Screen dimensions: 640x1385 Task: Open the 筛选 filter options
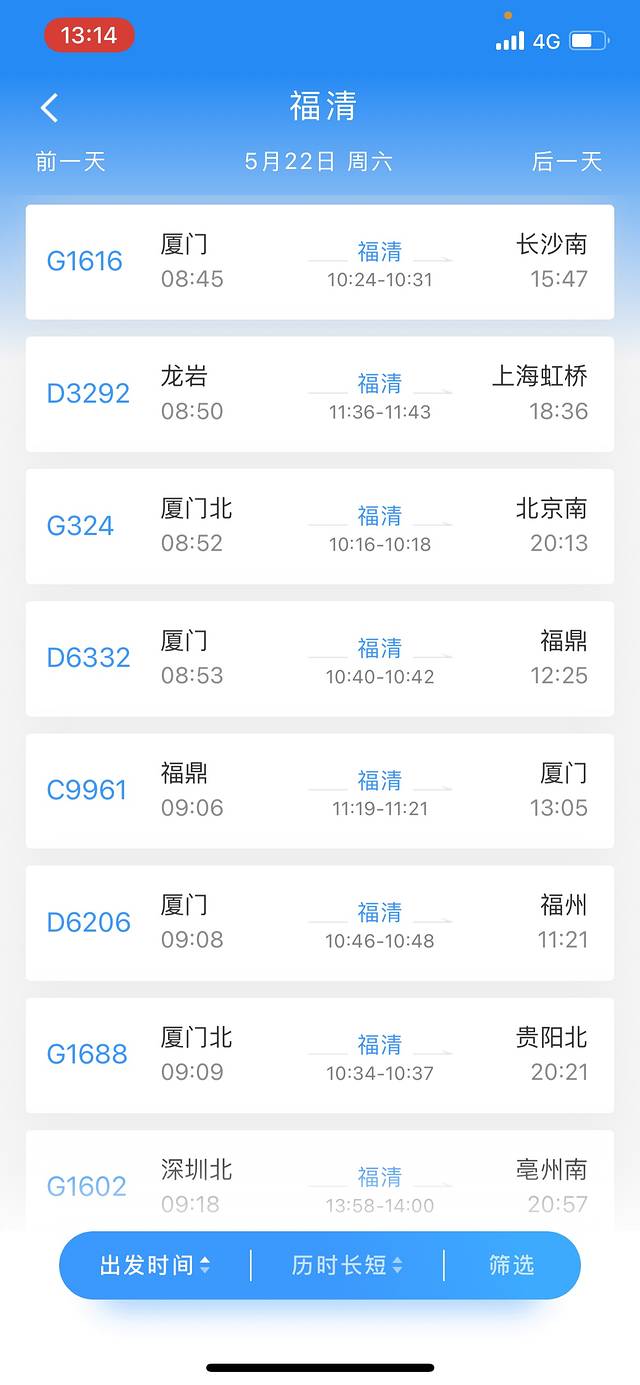pyautogui.click(x=512, y=1265)
